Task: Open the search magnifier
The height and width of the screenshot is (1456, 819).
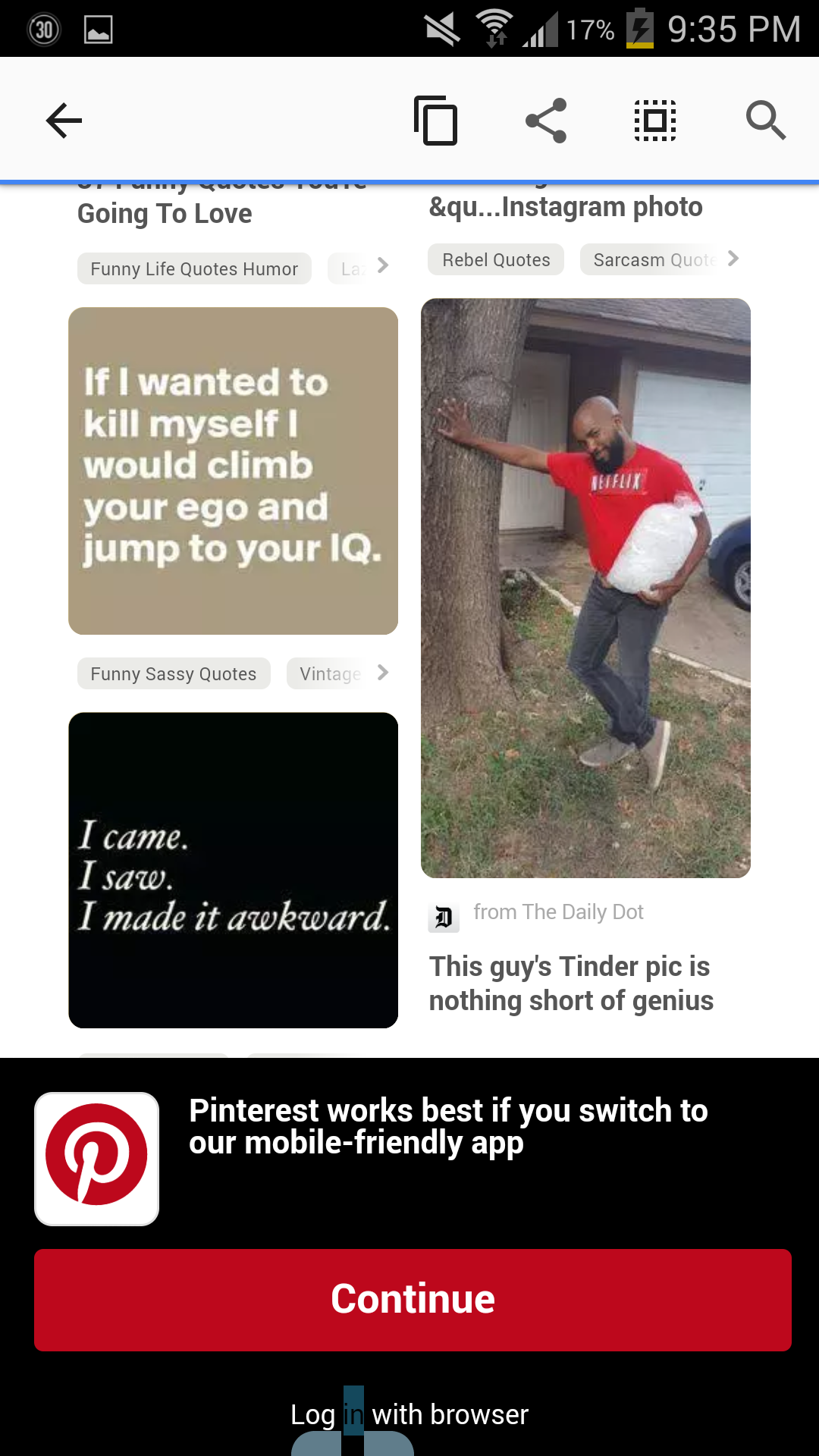Action: [765, 121]
